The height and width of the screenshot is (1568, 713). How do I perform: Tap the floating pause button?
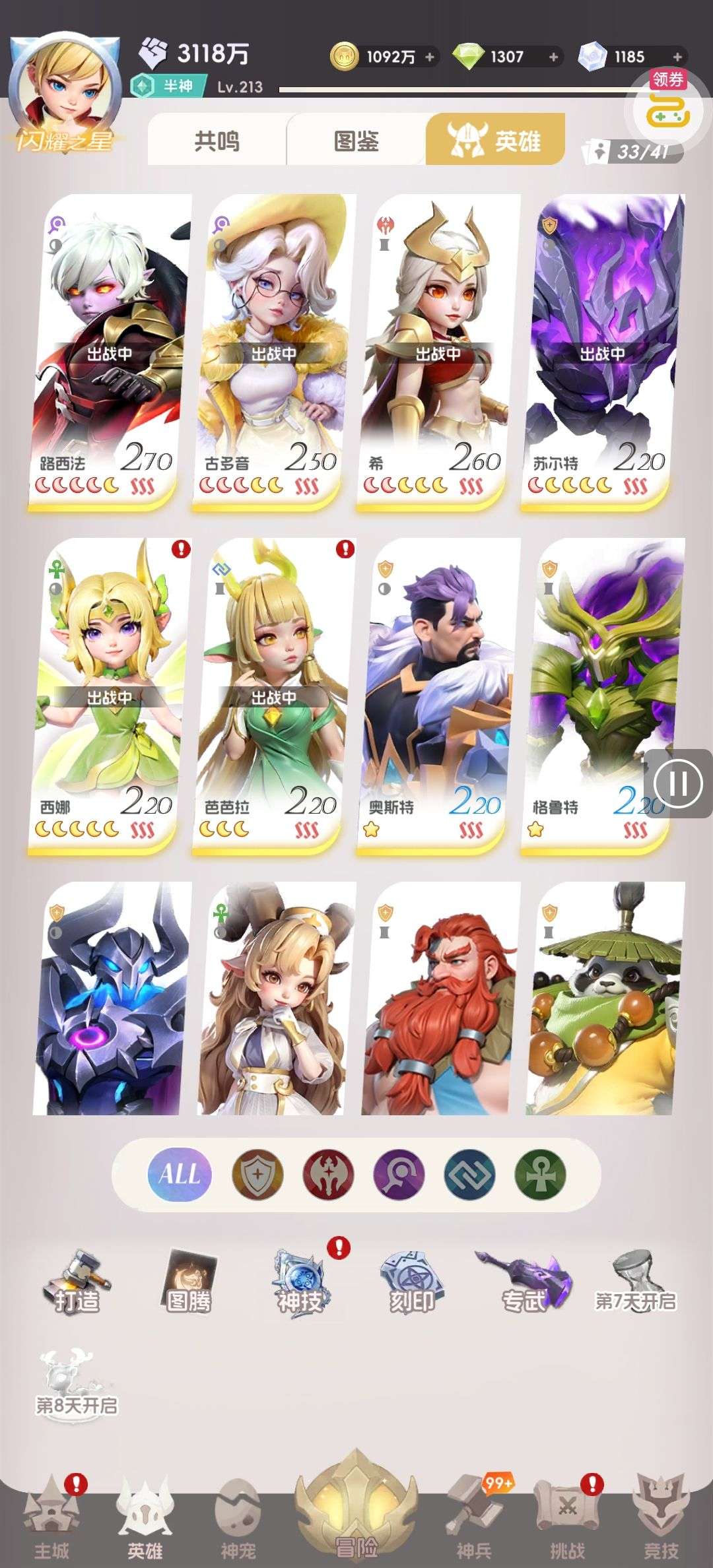click(678, 783)
